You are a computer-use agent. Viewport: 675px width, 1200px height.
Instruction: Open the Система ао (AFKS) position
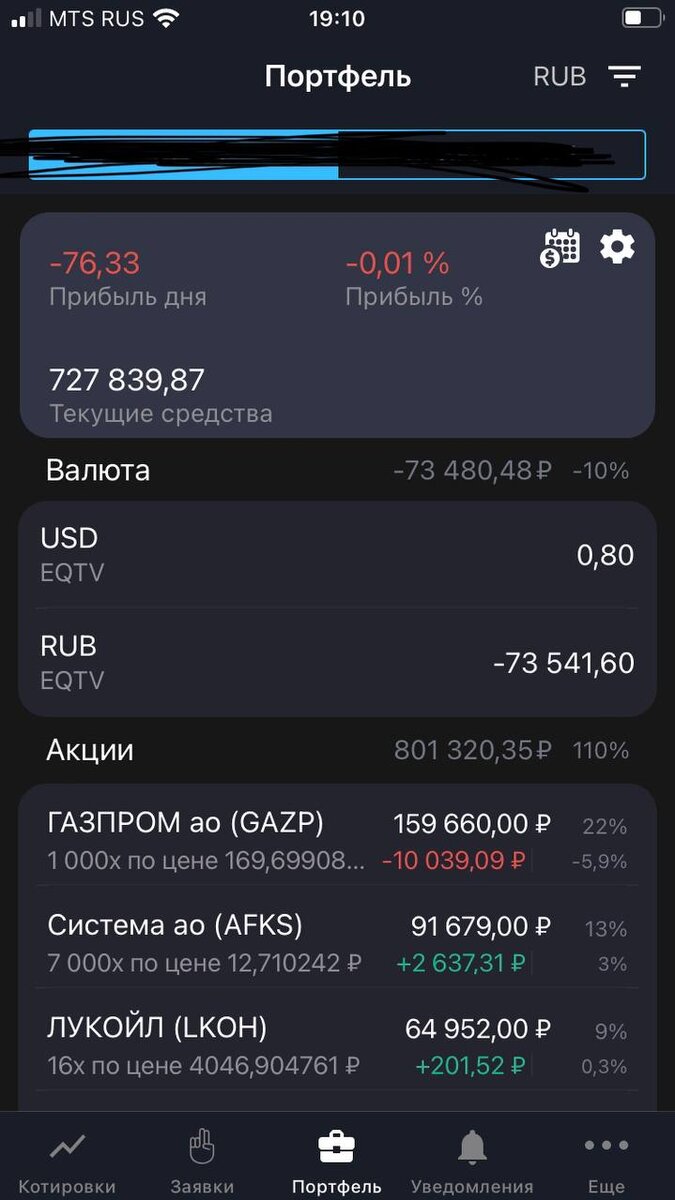(x=337, y=943)
